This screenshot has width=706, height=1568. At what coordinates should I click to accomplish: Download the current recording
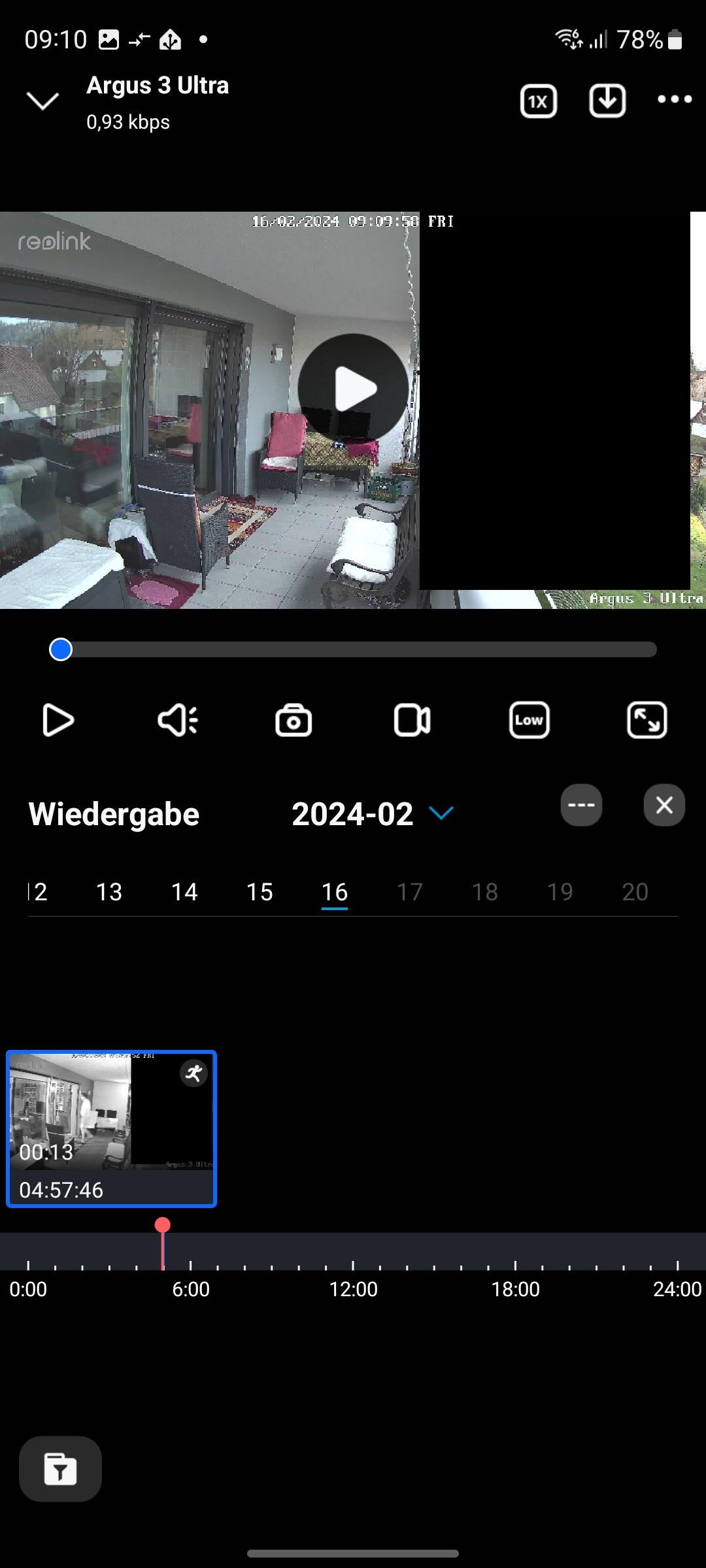point(607,101)
